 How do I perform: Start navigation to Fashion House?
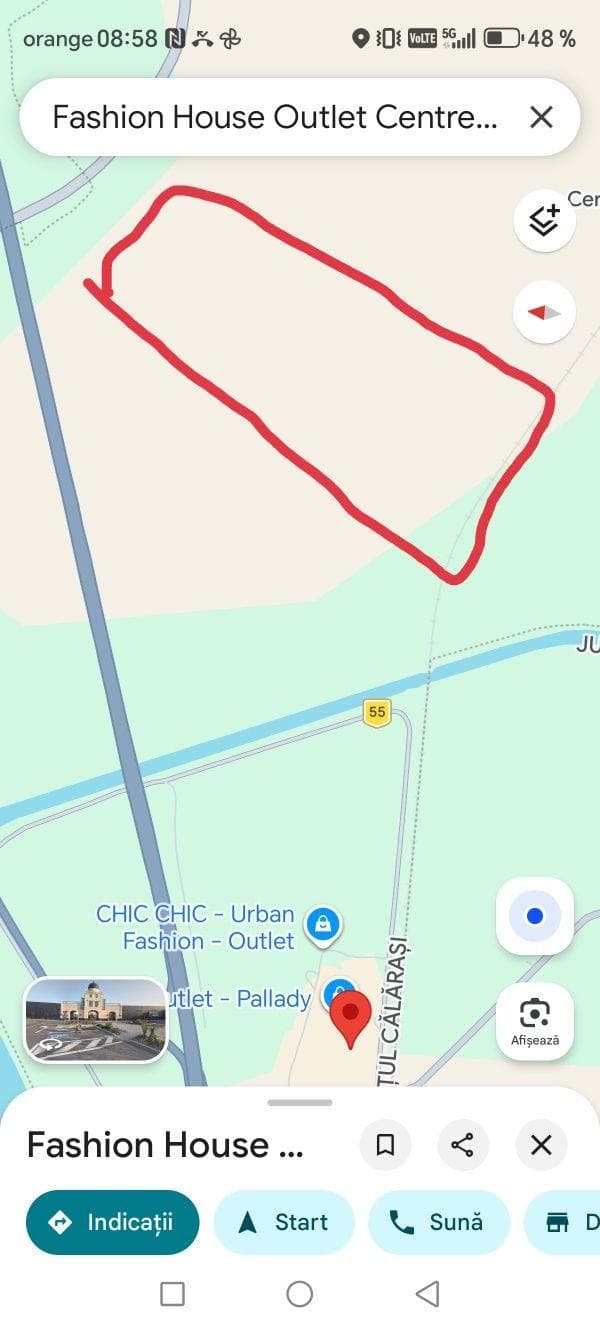284,1222
